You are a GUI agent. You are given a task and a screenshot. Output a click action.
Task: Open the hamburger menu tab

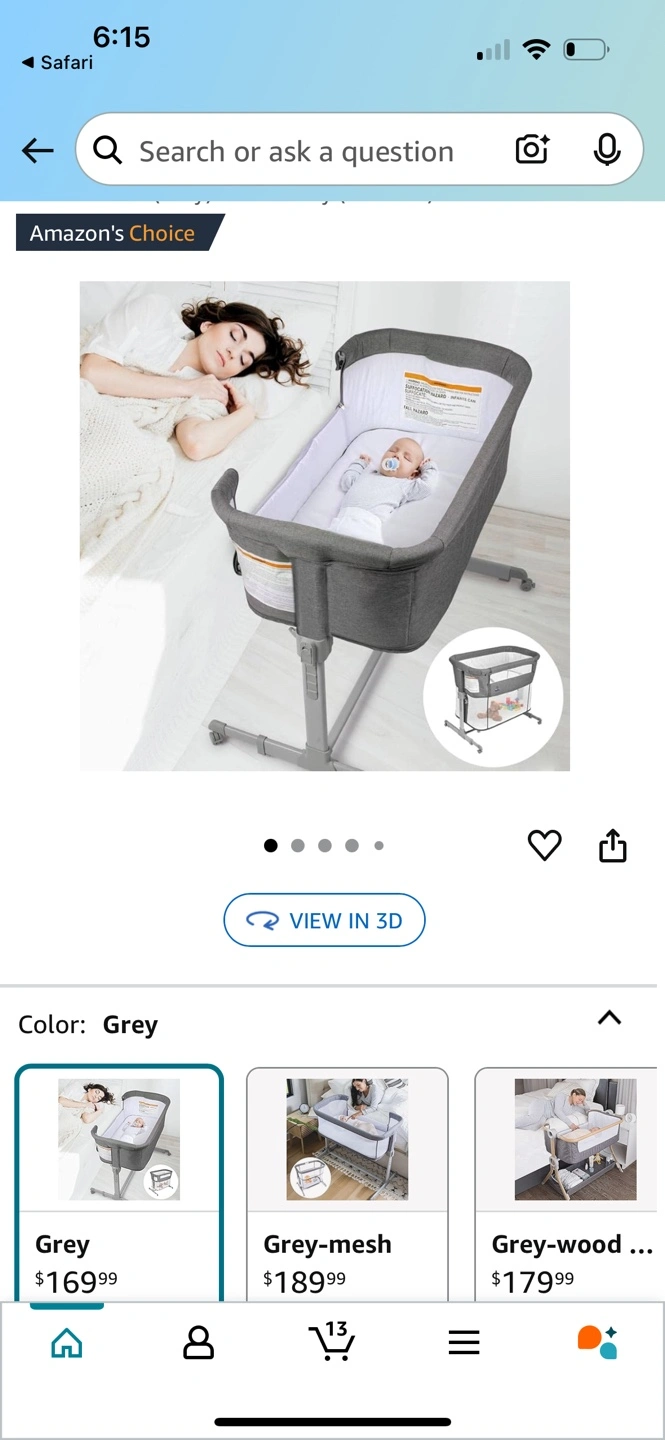(x=464, y=1343)
